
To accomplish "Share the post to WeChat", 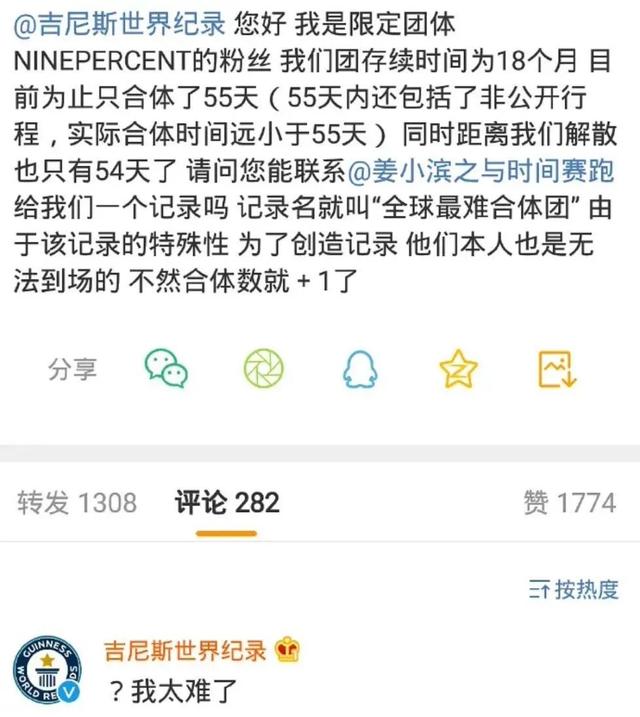I will click(x=166, y=369).
